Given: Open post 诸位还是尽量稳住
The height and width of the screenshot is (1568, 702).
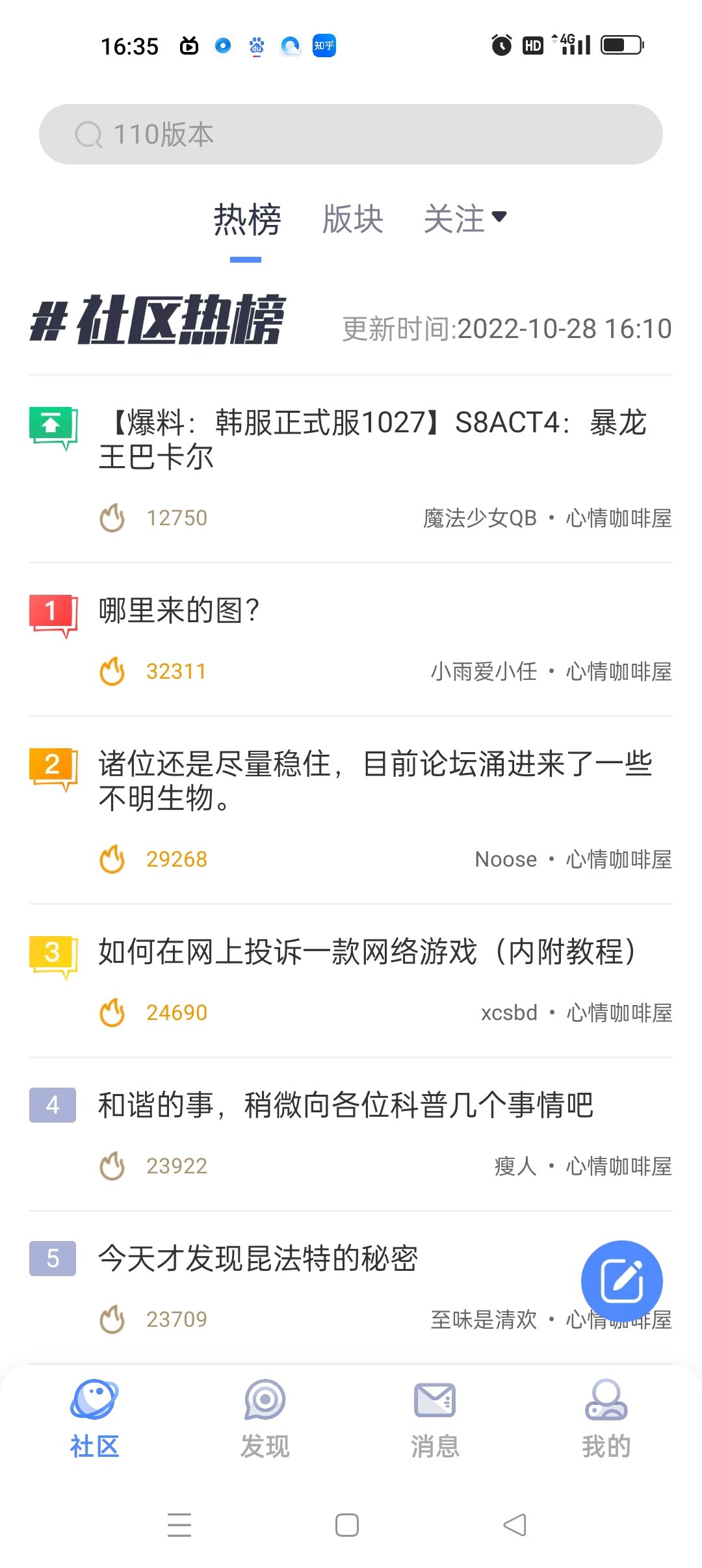Looking at the screenshot, I should coord(351,811).
